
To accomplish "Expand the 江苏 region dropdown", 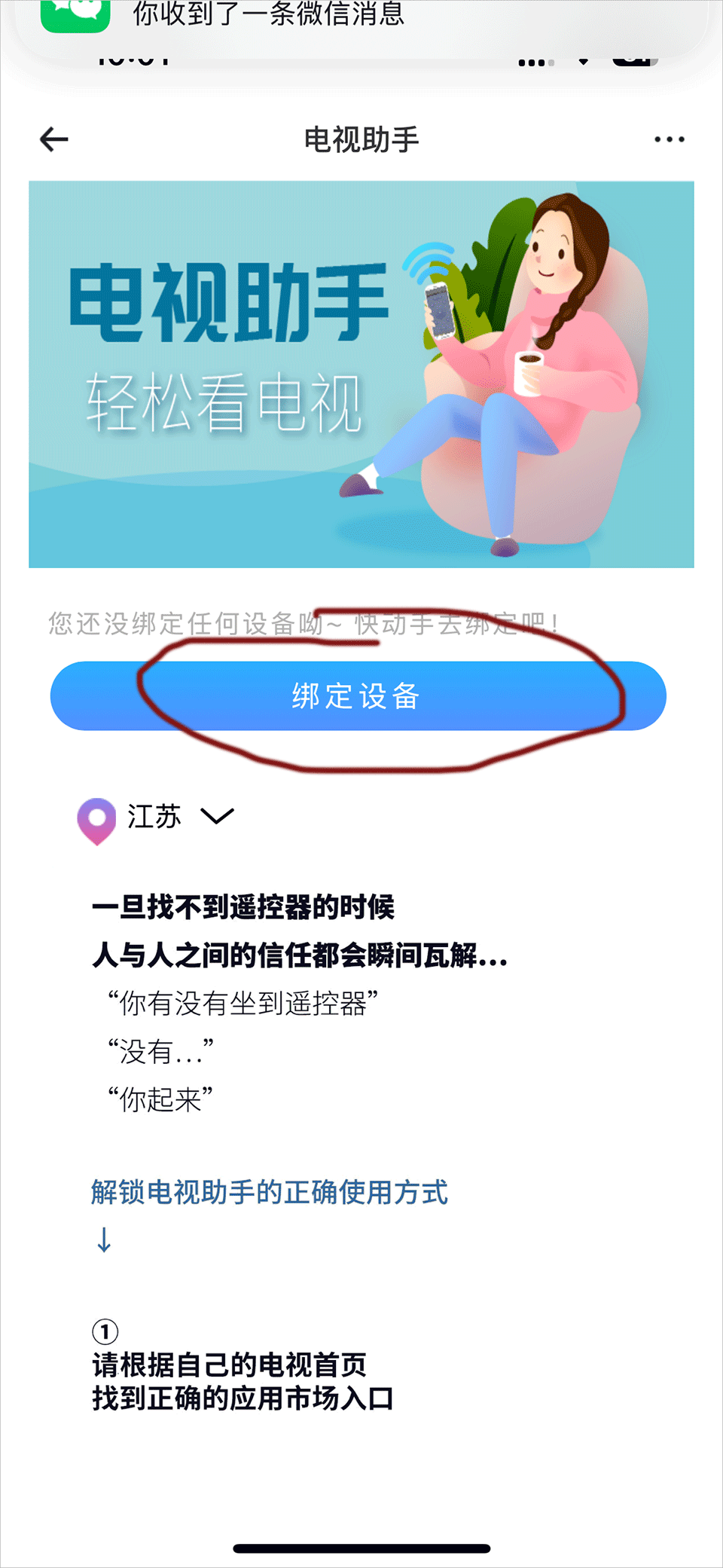I will [217, 816].
